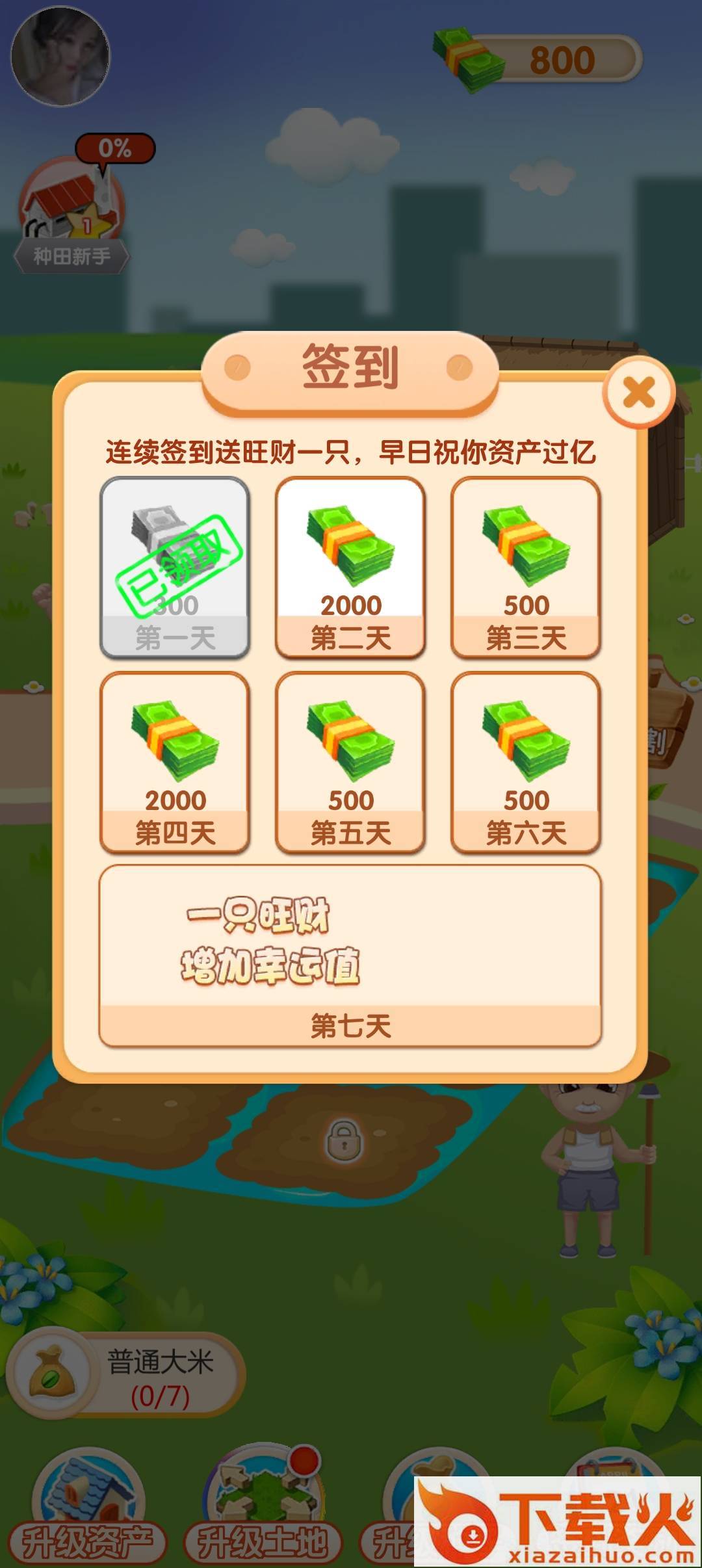Select the 第五天 500 reward card

[350, 763]
